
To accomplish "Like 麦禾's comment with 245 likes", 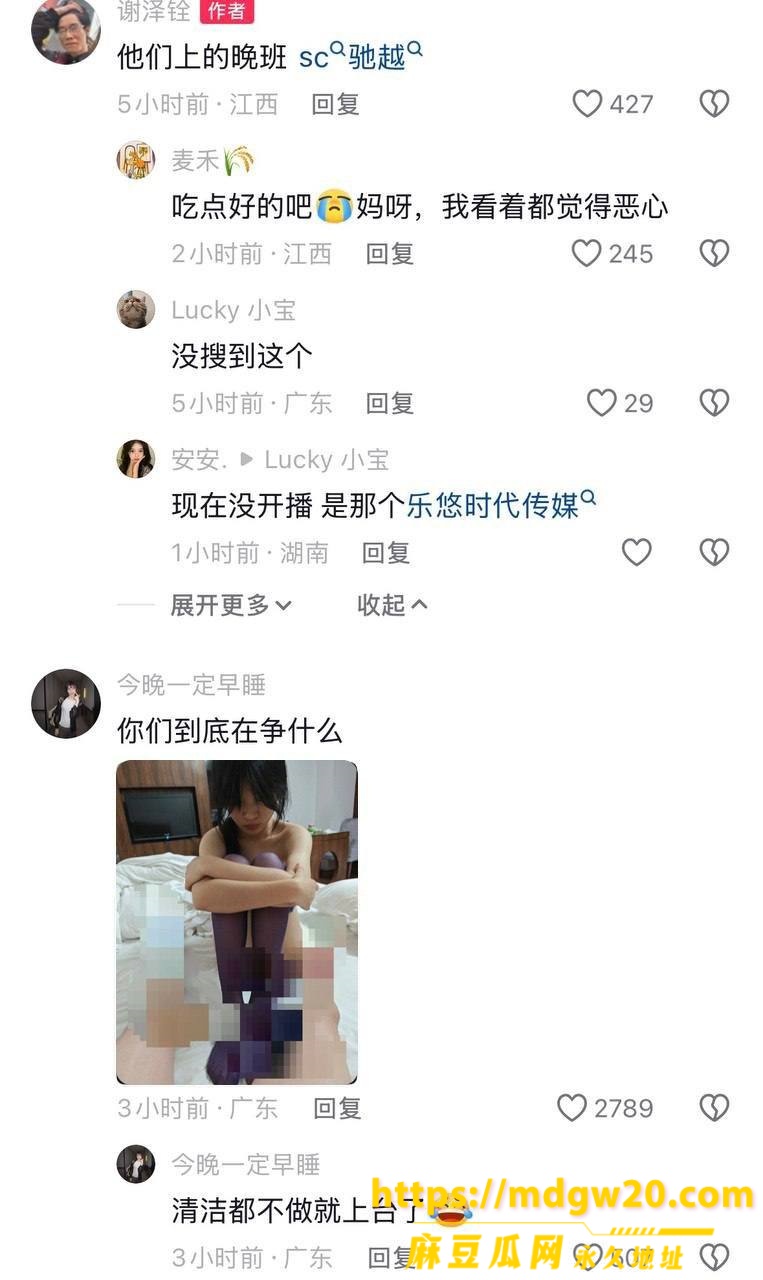I will (x=612, y=253).
